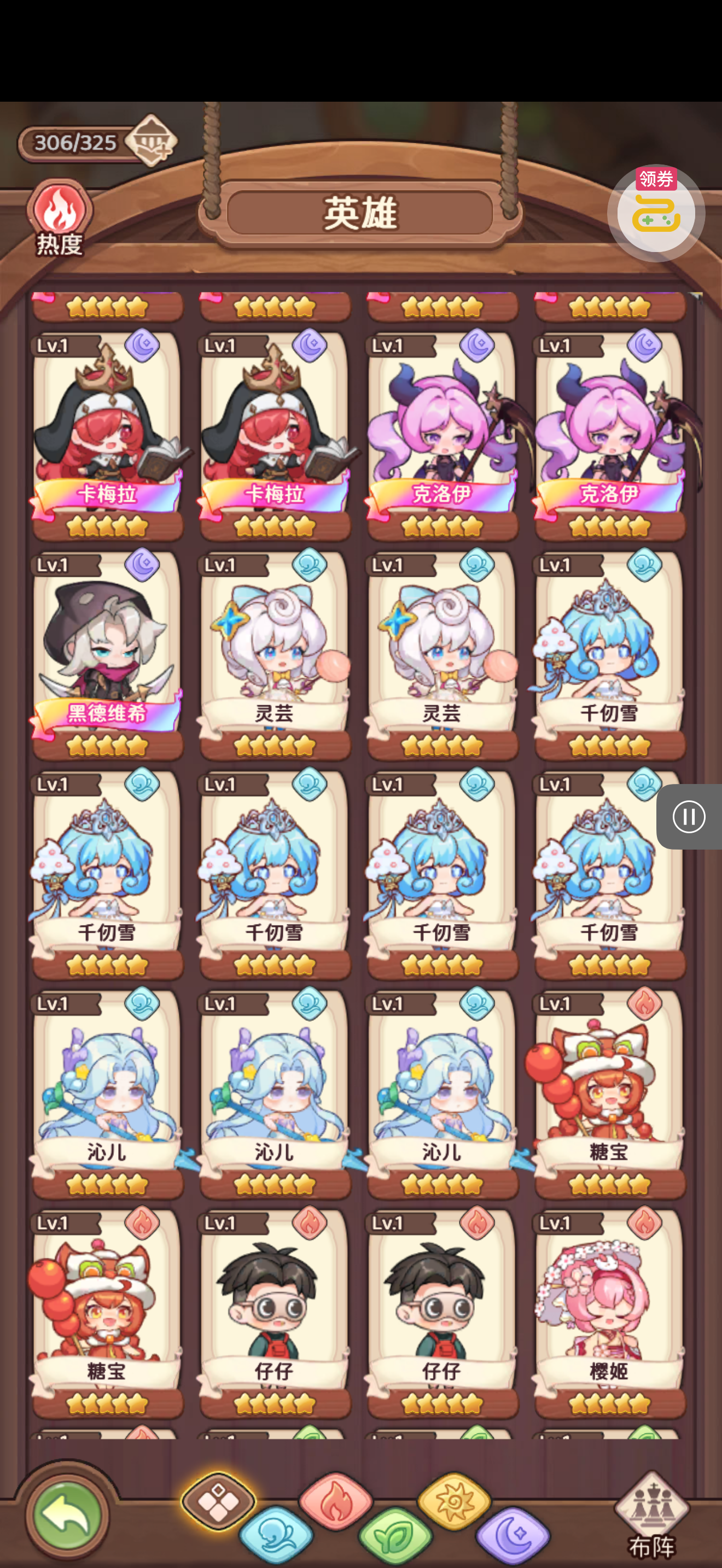Filter heroes by fire element
Screen dimensions: 722x1568
click(x=335, y=1502)
